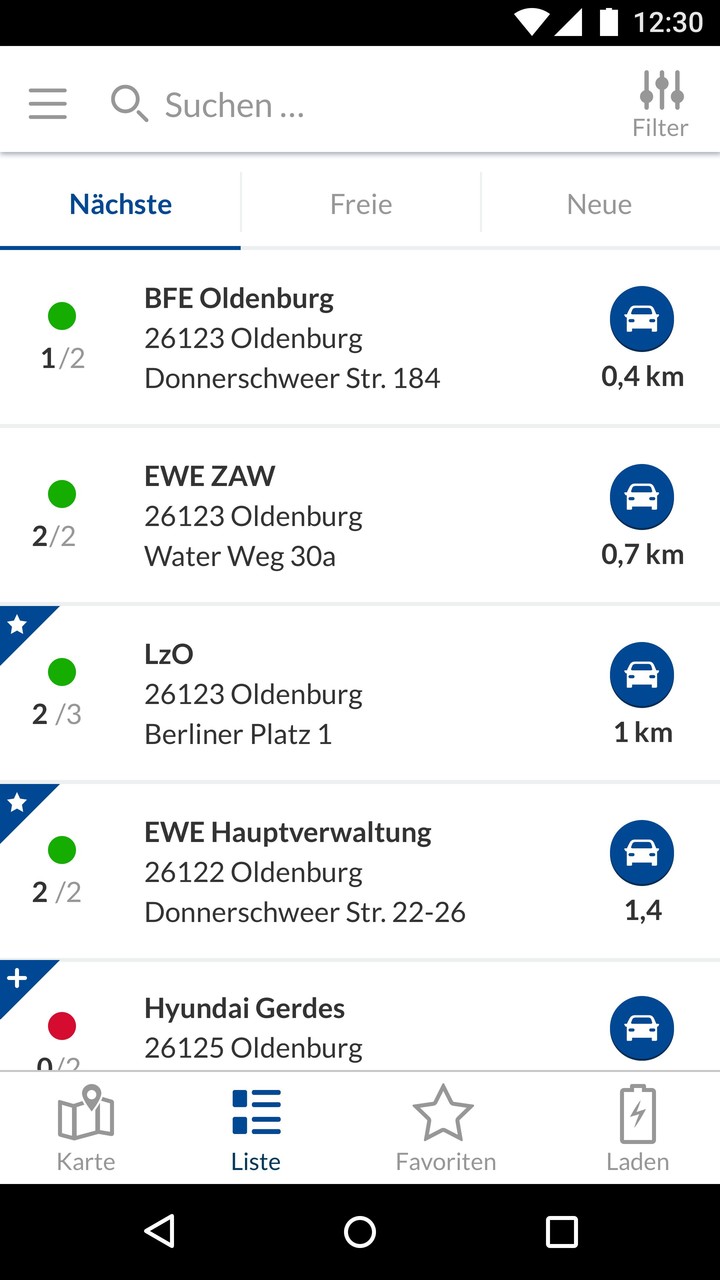Select the car icon next to BFE Oldenburg
This screenshot has width=720, height=1280.
641,318
